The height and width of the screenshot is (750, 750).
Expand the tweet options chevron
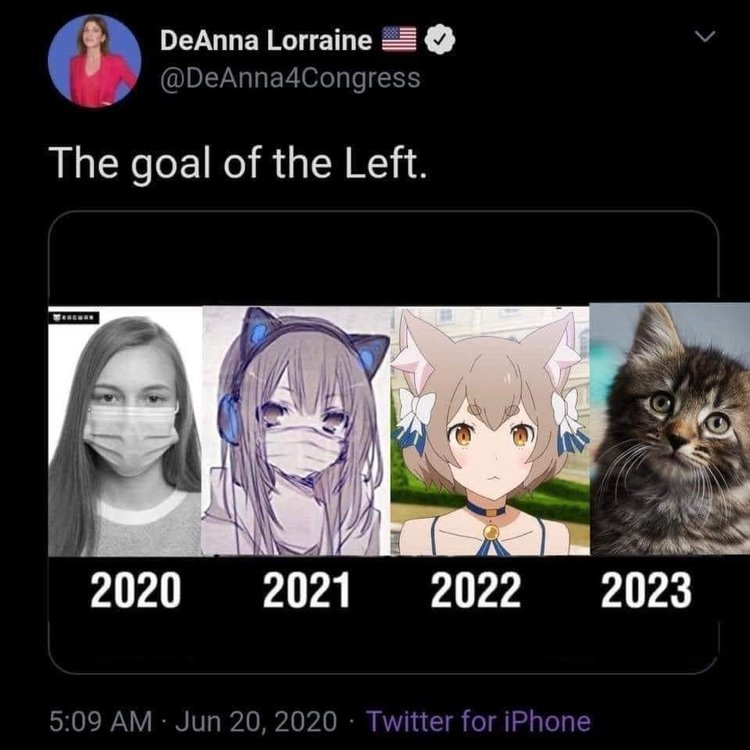coord(706,38)
